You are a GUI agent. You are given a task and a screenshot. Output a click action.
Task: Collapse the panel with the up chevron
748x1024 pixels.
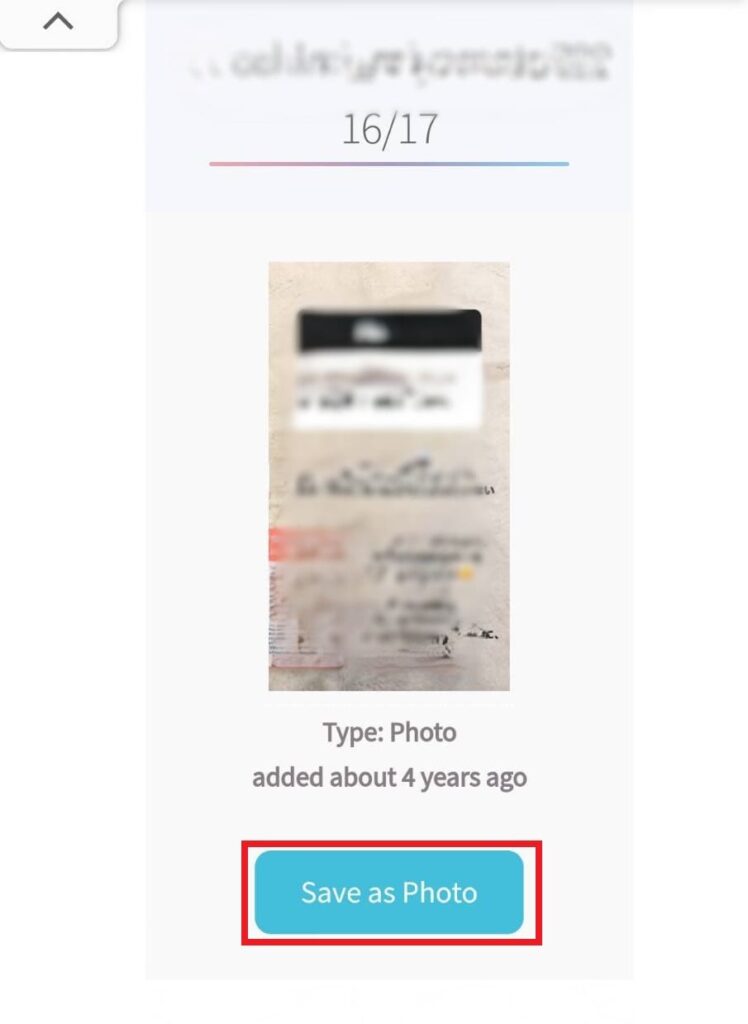click(58, 22)
